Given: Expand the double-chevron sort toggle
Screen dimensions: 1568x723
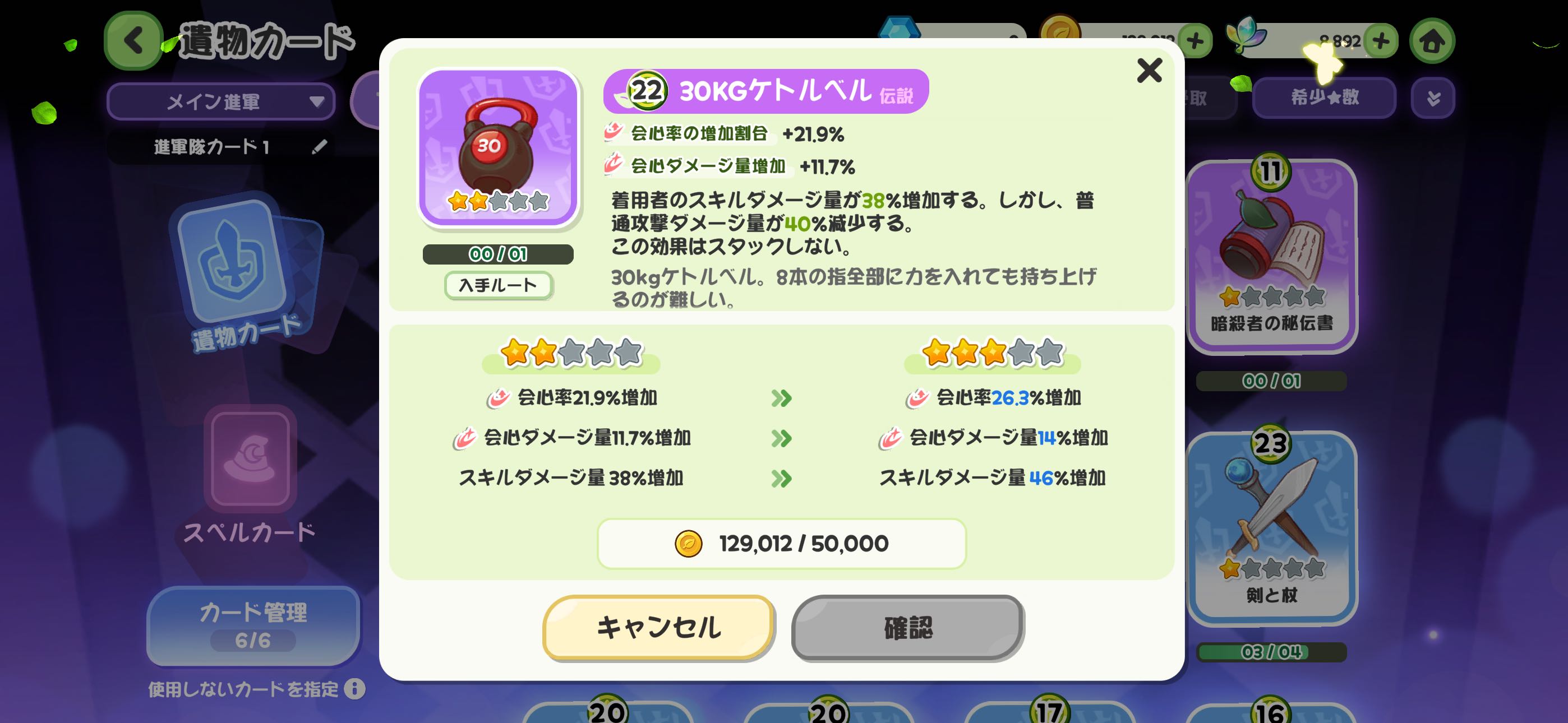Looking at the screenshot, I should click(1432, 98).
